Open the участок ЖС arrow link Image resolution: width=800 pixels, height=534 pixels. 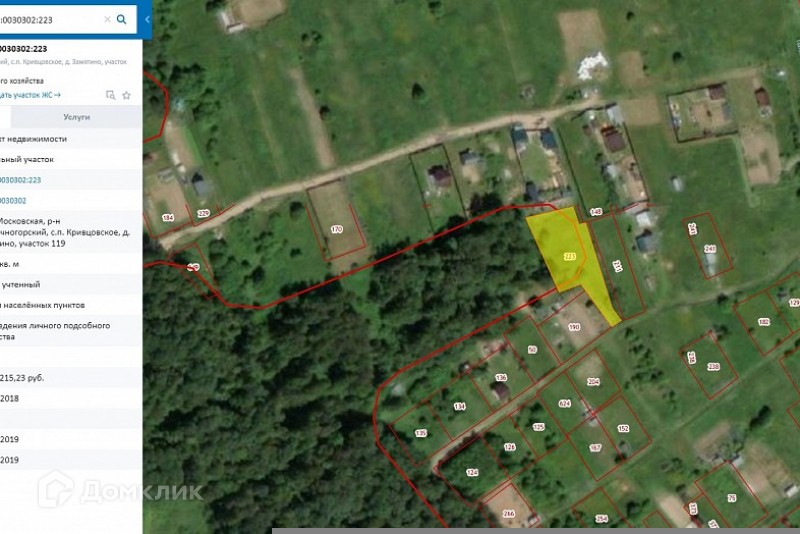[x=30, y=95]
